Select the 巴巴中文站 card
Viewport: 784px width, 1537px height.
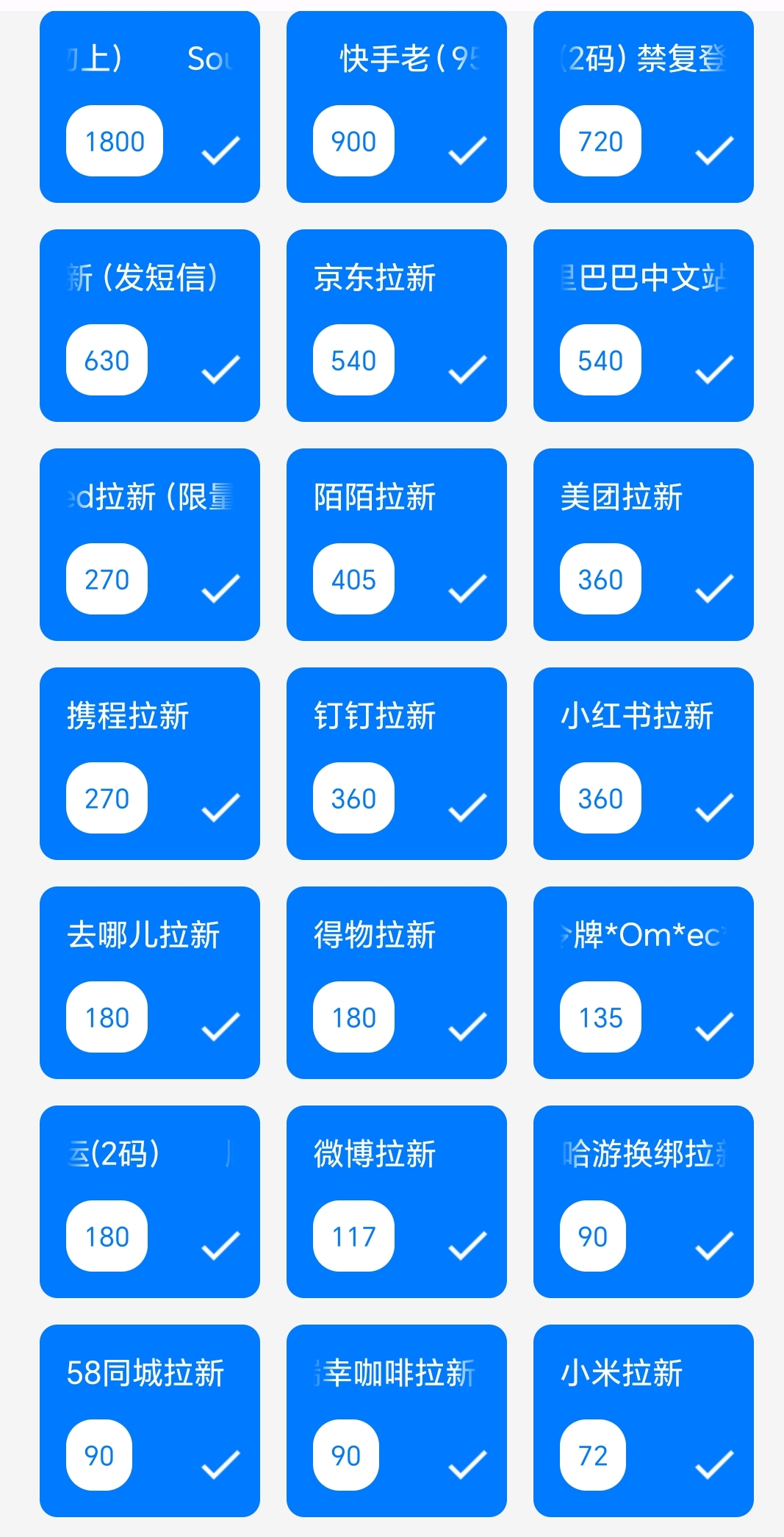click(643, 325)
